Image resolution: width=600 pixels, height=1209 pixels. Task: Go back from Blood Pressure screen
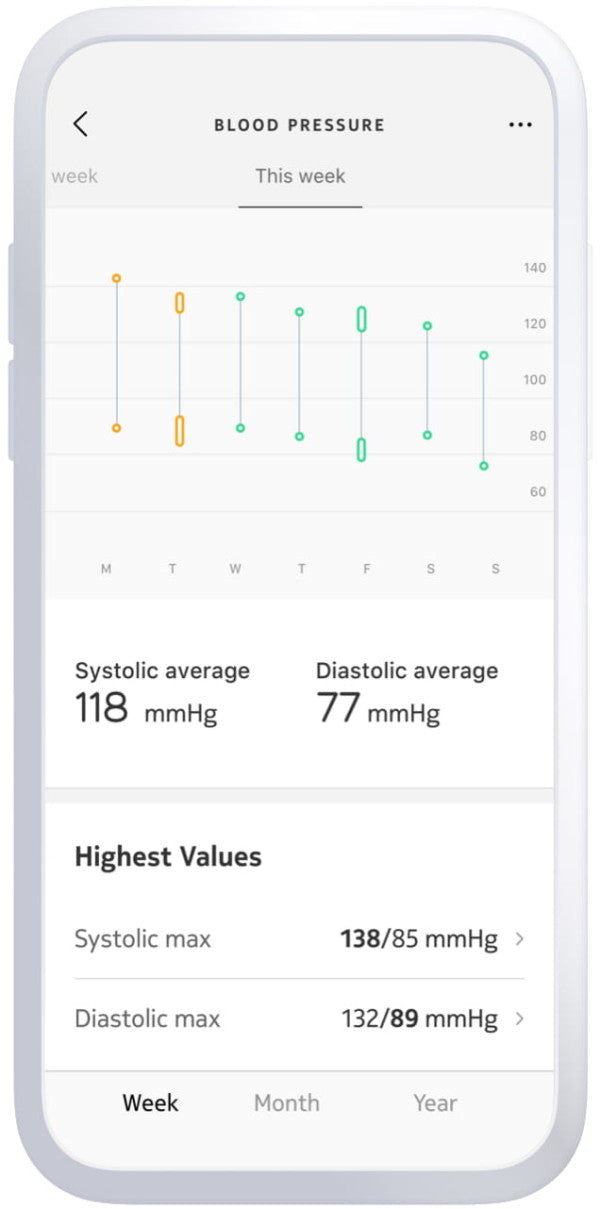coord(81,125)
